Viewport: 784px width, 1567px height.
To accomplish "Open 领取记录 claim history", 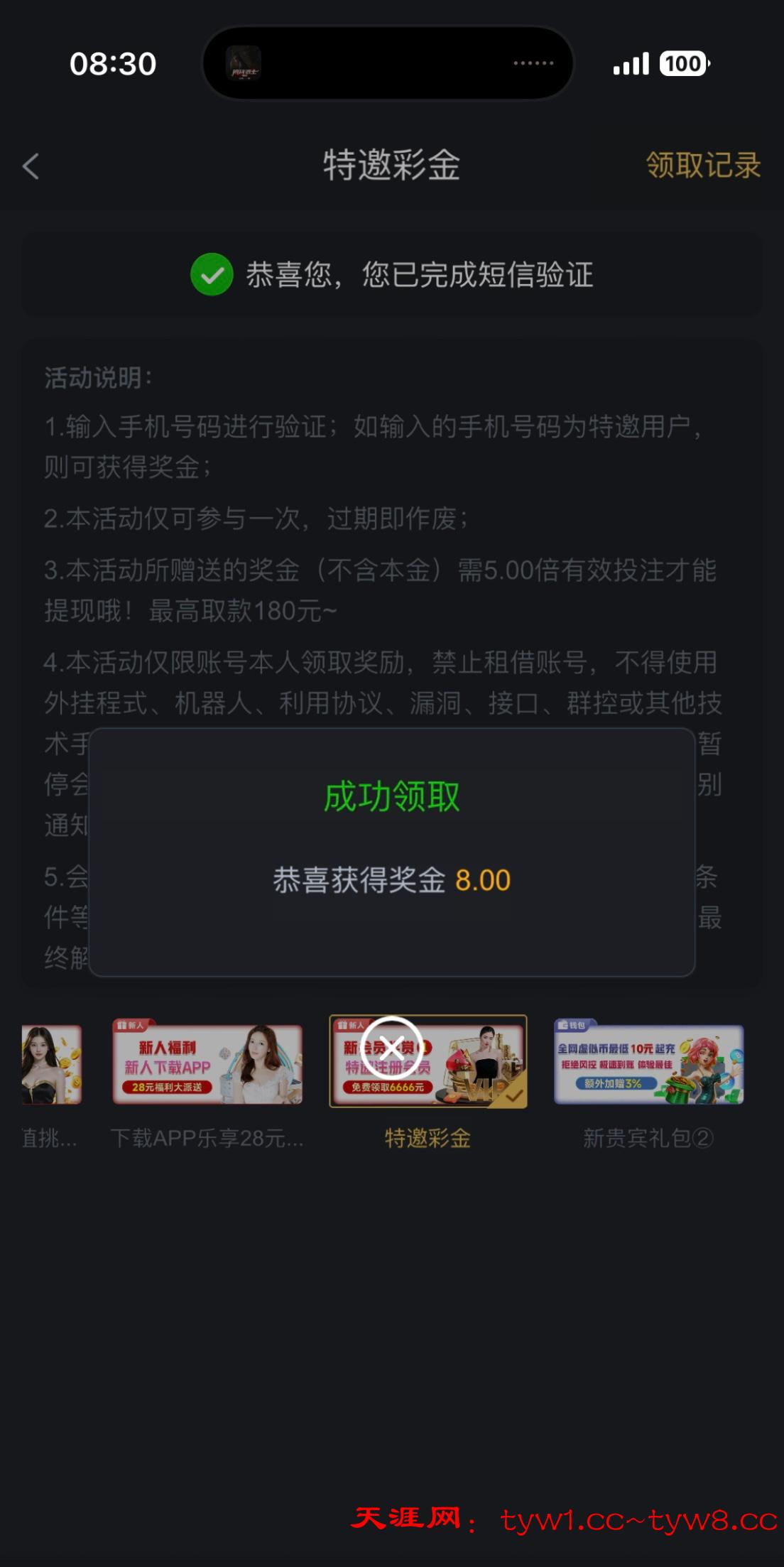I will tap(702, 166).
